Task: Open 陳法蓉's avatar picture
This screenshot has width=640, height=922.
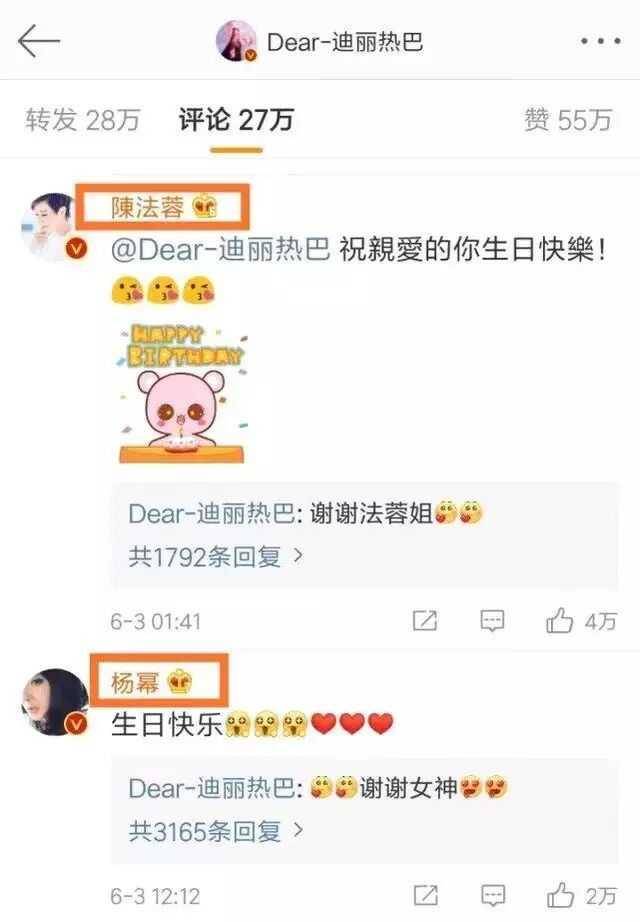Action: (x=55, y=226)
